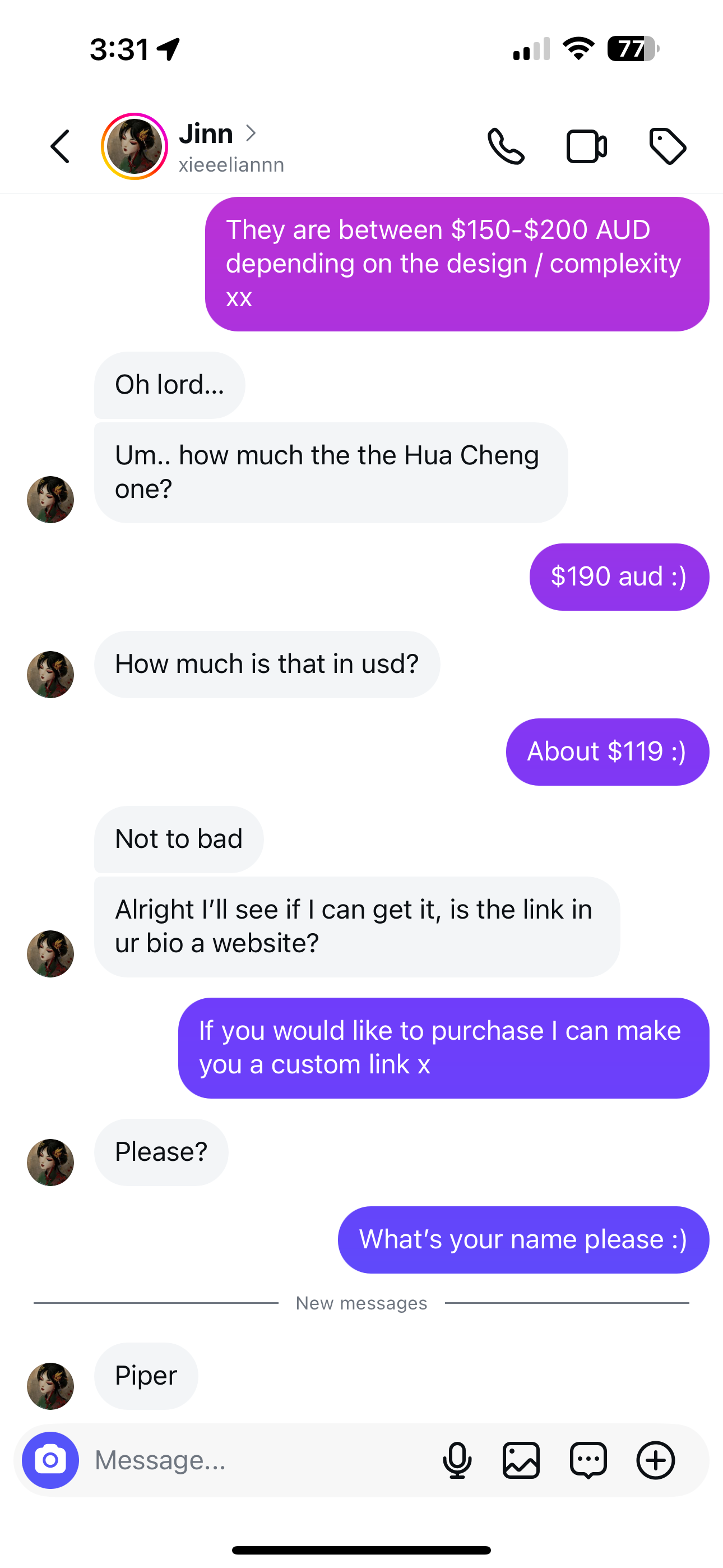Open saved replies bubble icon
The width and height of the screenshot is (723, 1568).
(x=588, y=1460)
